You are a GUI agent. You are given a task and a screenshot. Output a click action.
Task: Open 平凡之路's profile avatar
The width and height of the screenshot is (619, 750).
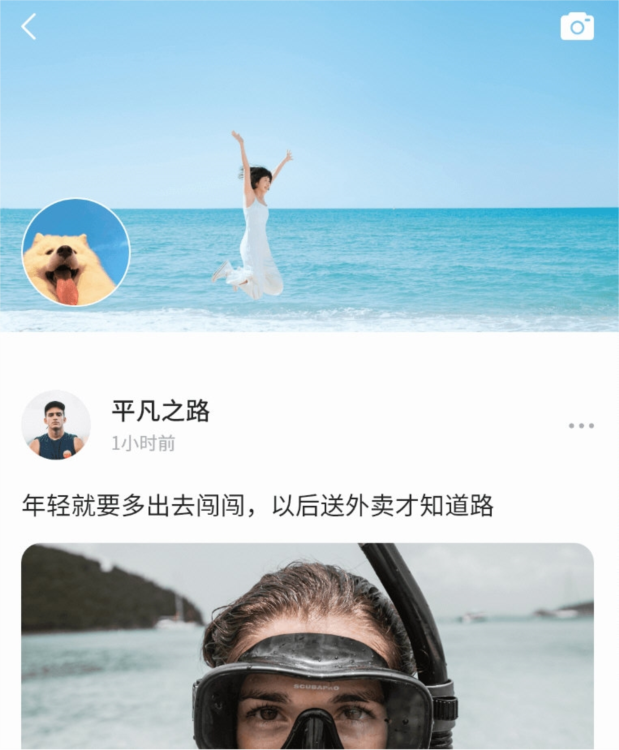point(56,425)
